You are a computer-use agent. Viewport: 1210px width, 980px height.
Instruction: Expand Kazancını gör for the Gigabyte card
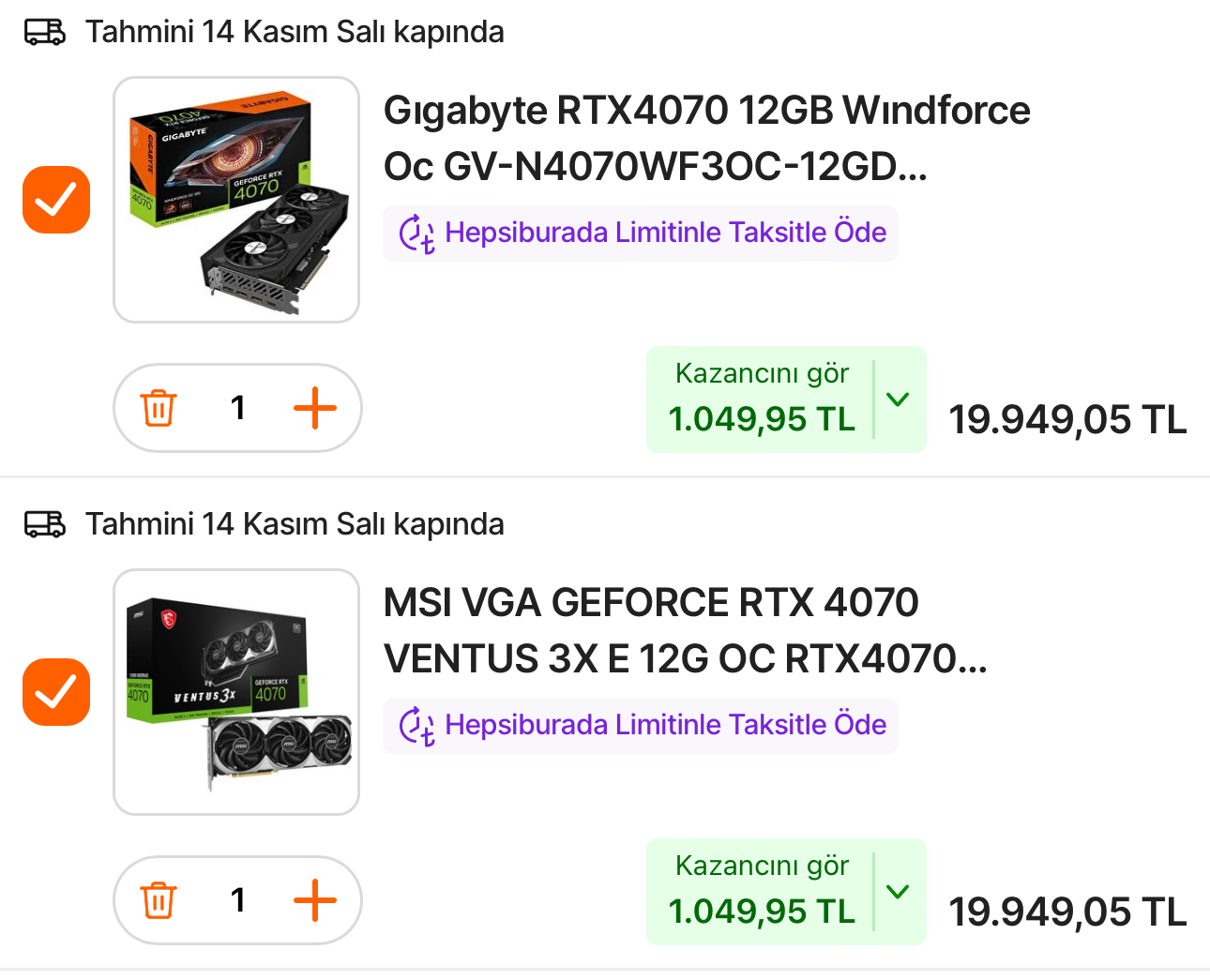(898, 400)
